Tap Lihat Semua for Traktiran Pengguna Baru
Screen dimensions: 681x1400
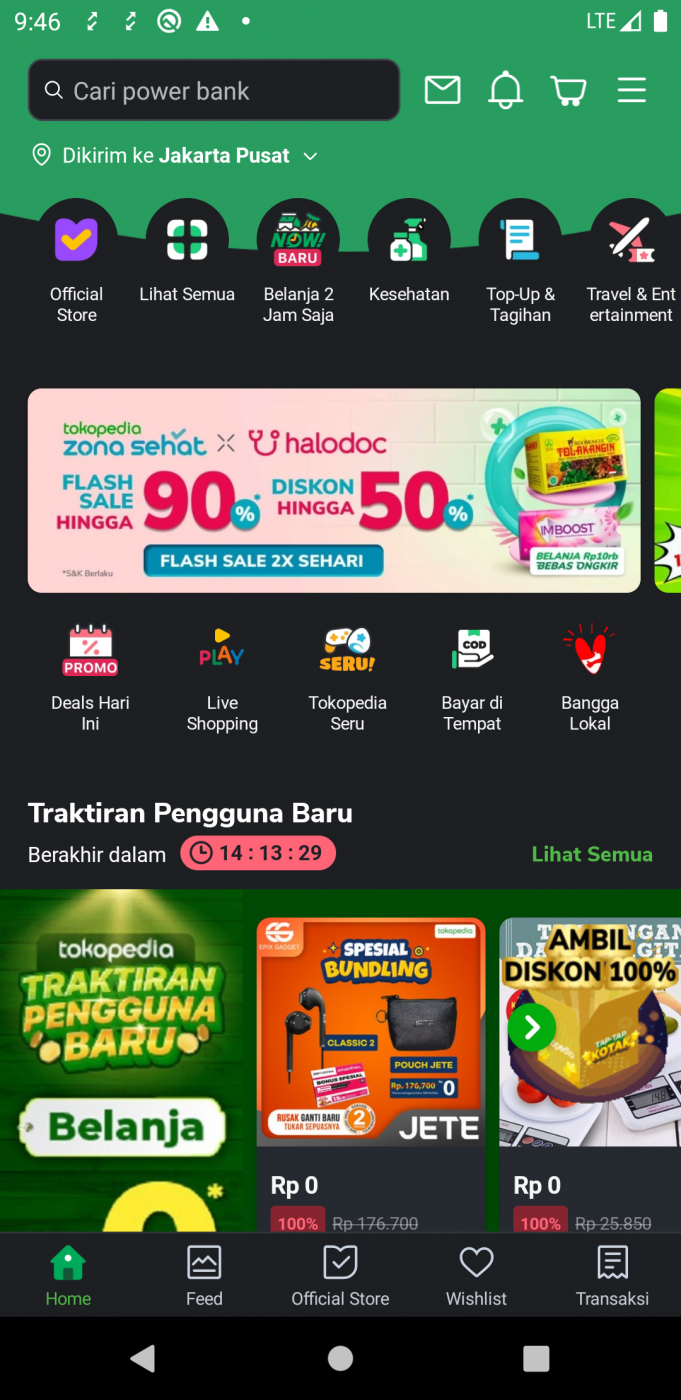tap(592, 854)
